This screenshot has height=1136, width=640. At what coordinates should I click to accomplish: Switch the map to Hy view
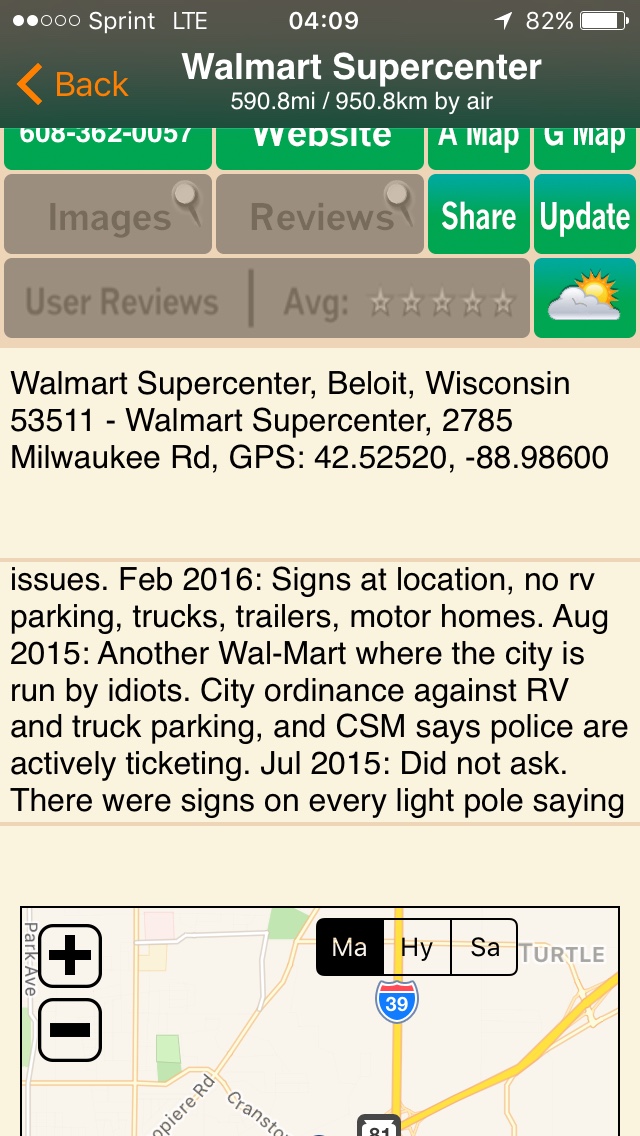417,947
